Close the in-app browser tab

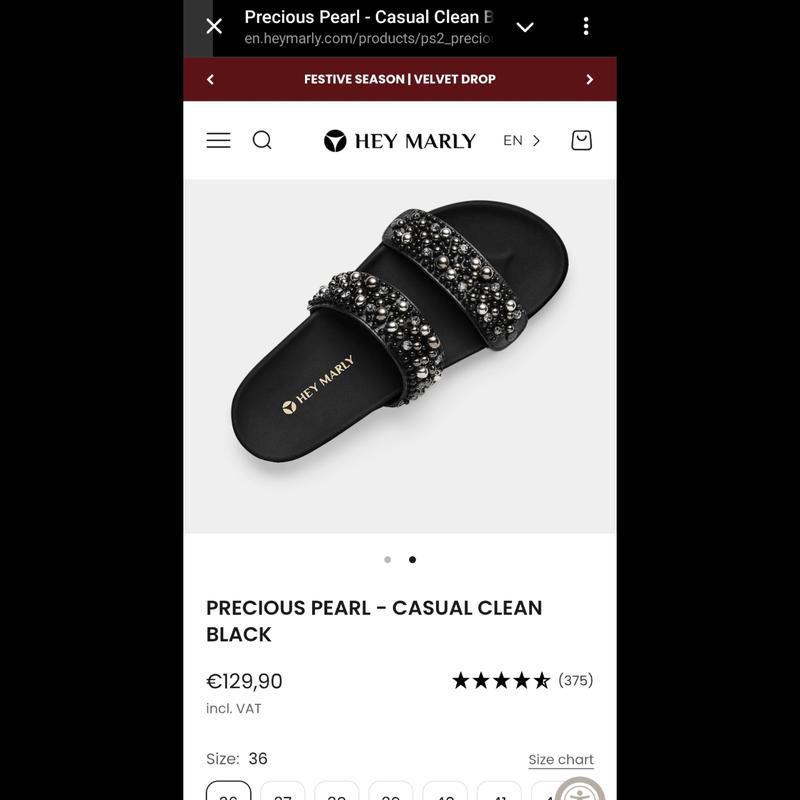click(x=214, y=26)
